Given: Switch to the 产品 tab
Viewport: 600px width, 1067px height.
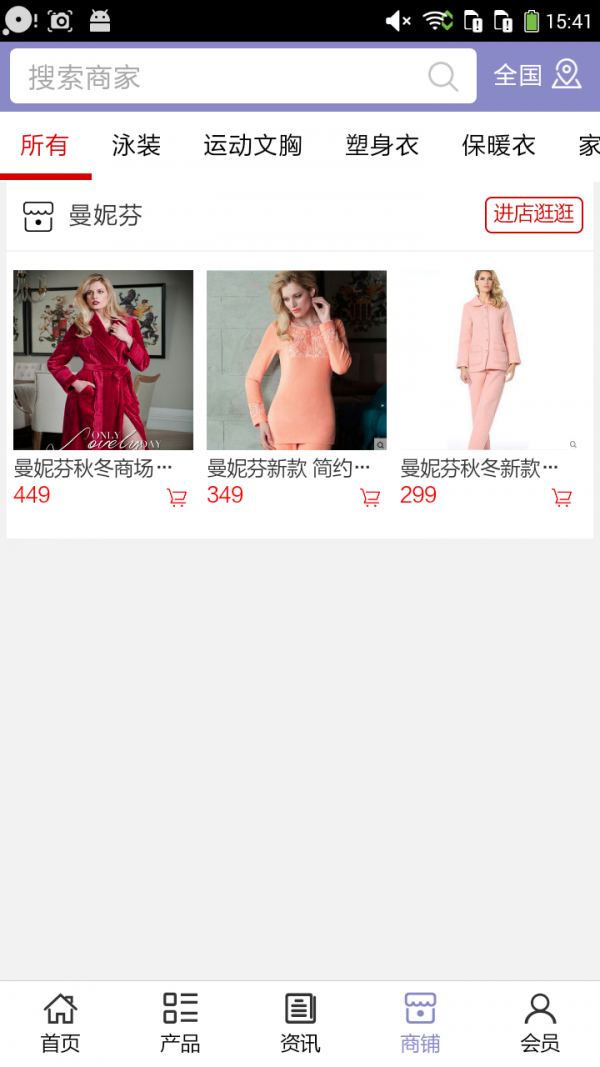Looking at the screenshot, I should 180,1023.
